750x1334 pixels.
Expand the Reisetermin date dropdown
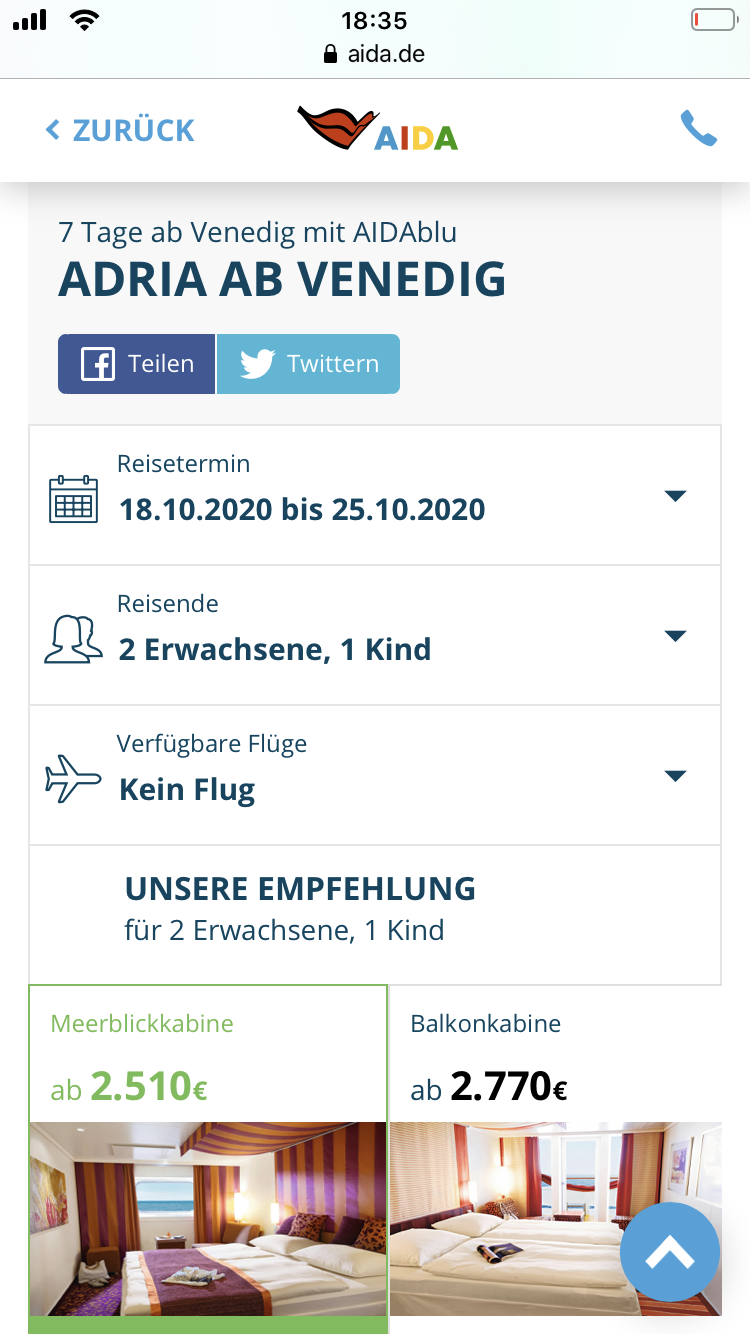click(x=375, y=495)
